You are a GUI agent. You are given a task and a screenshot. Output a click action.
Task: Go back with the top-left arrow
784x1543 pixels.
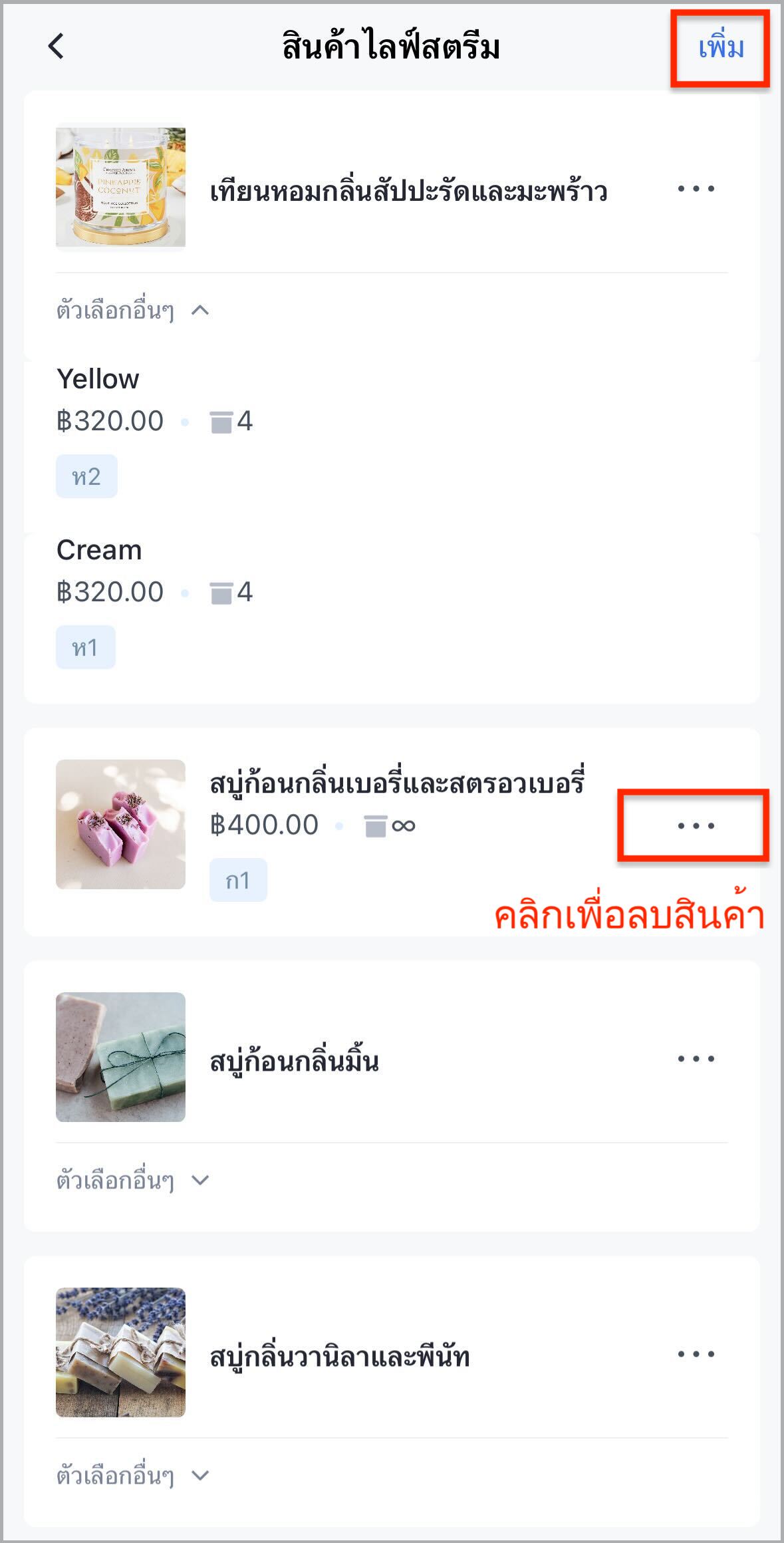click(56, 47)
